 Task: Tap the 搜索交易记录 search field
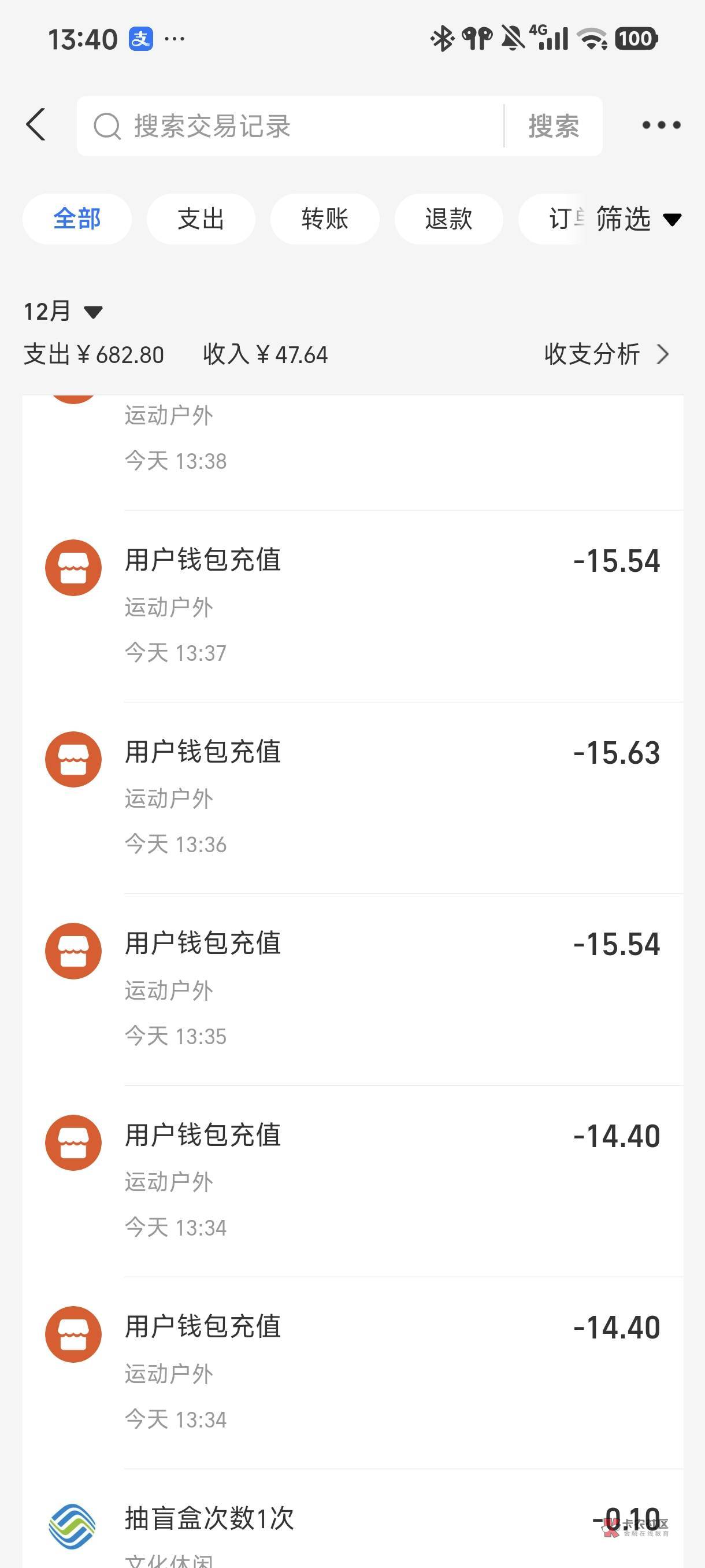pyautogui.click(x=292, y=126)
